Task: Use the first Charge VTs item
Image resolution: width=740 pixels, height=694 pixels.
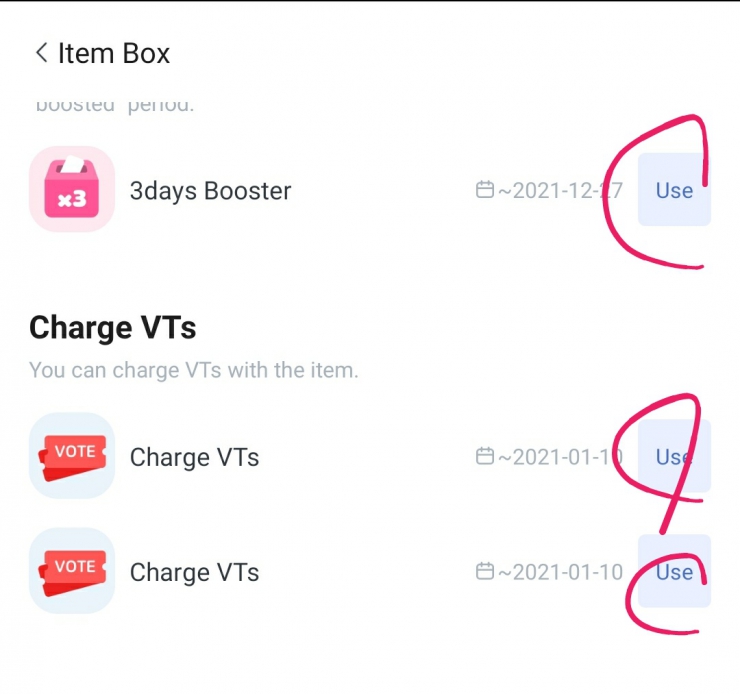Action: pyautogui.click(x=673, y=457)
